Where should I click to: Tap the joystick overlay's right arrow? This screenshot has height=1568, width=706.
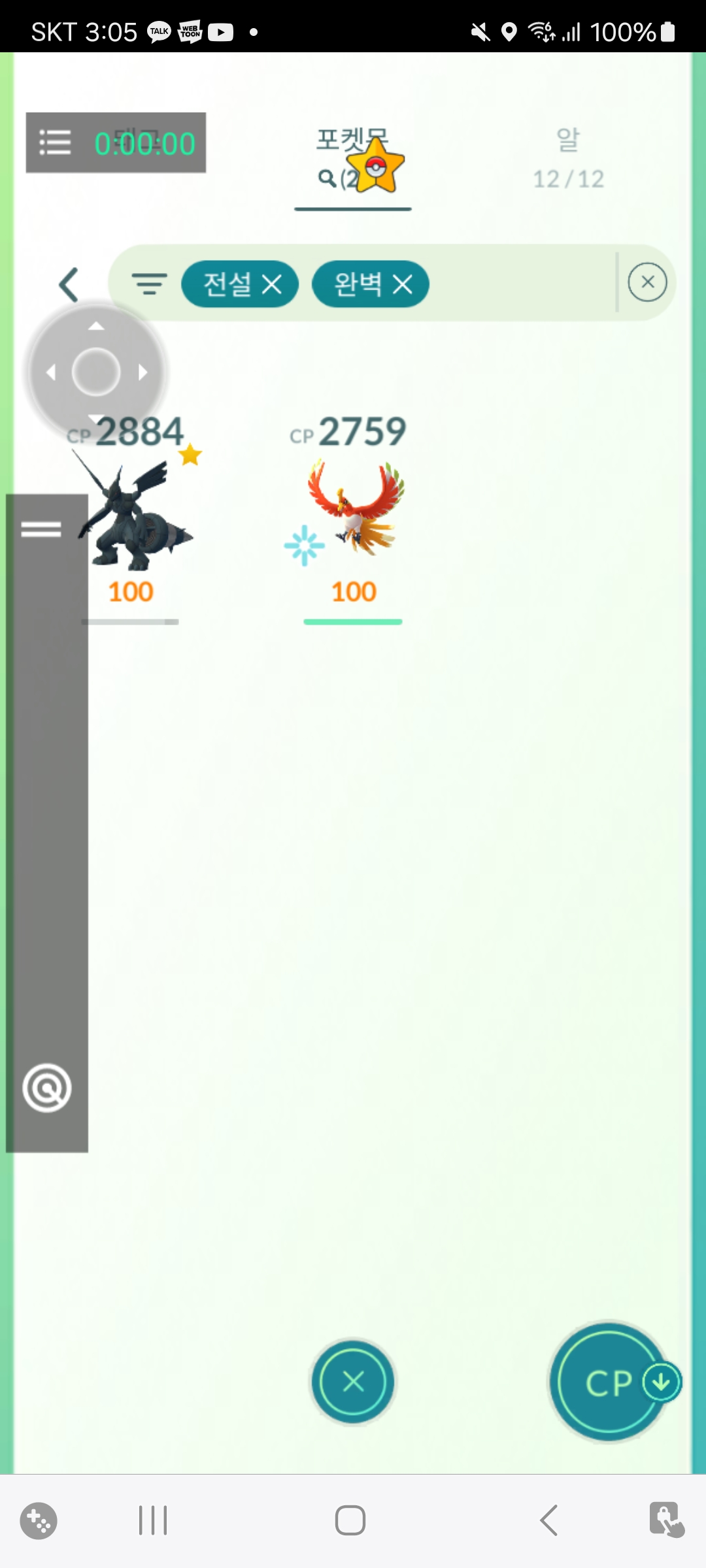(143, 372)
